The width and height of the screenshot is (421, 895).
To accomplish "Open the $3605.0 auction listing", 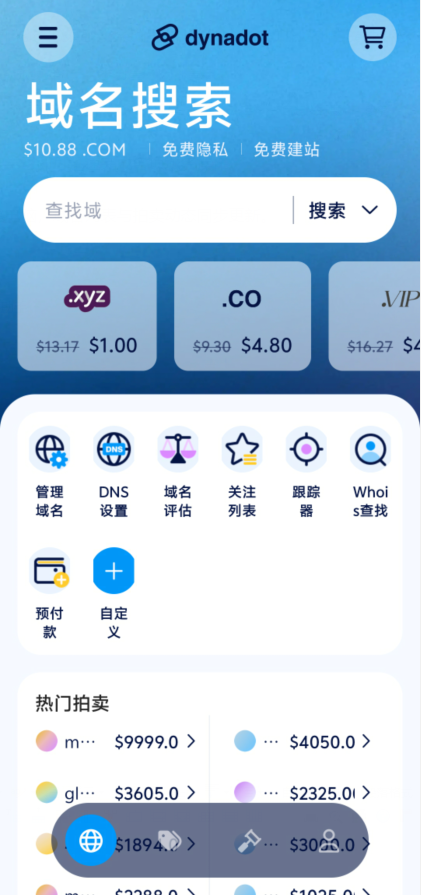I will [x=116, y=792].
